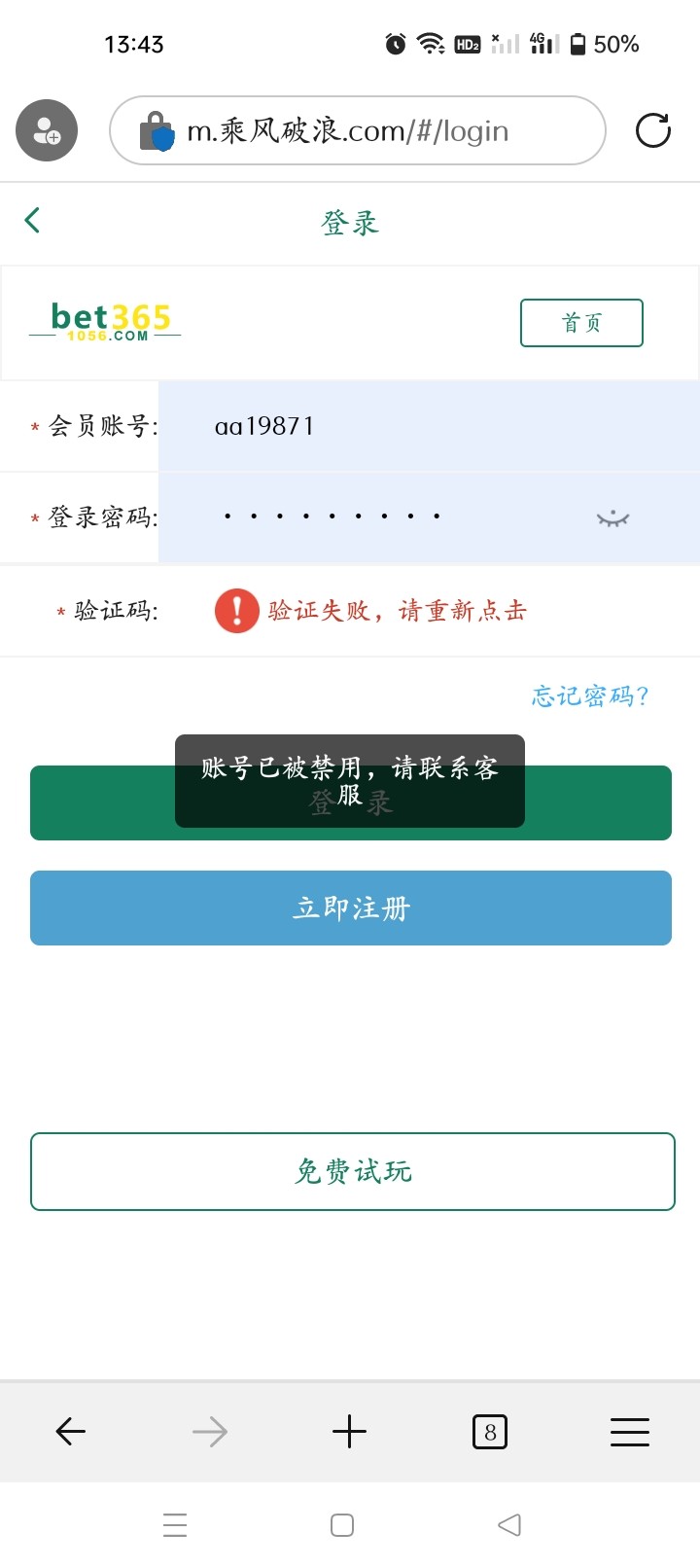
Task: View the 8 open tabs
Action: point(489,1431)
